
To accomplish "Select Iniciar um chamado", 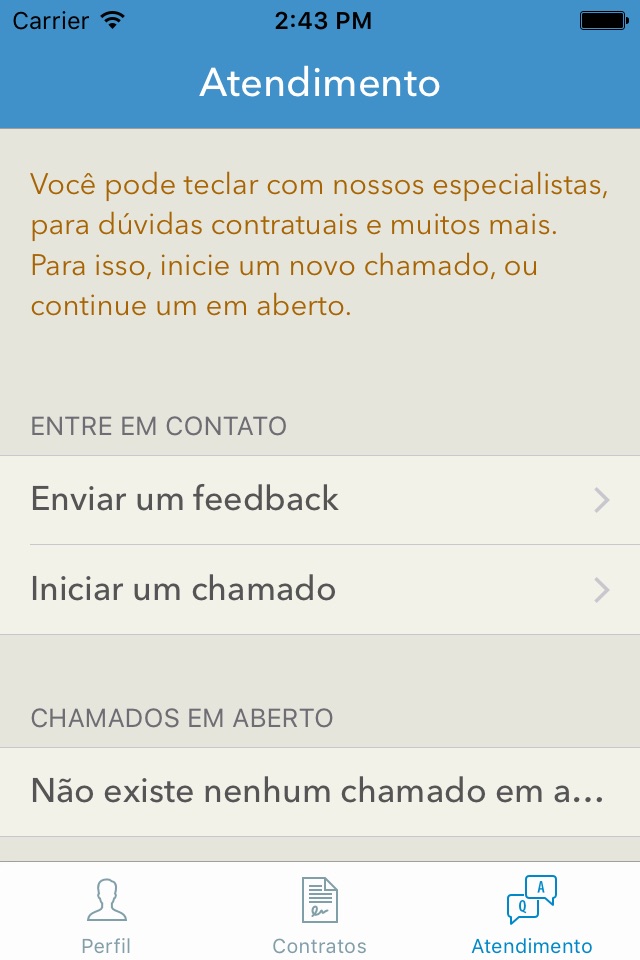I will [320, 589].
